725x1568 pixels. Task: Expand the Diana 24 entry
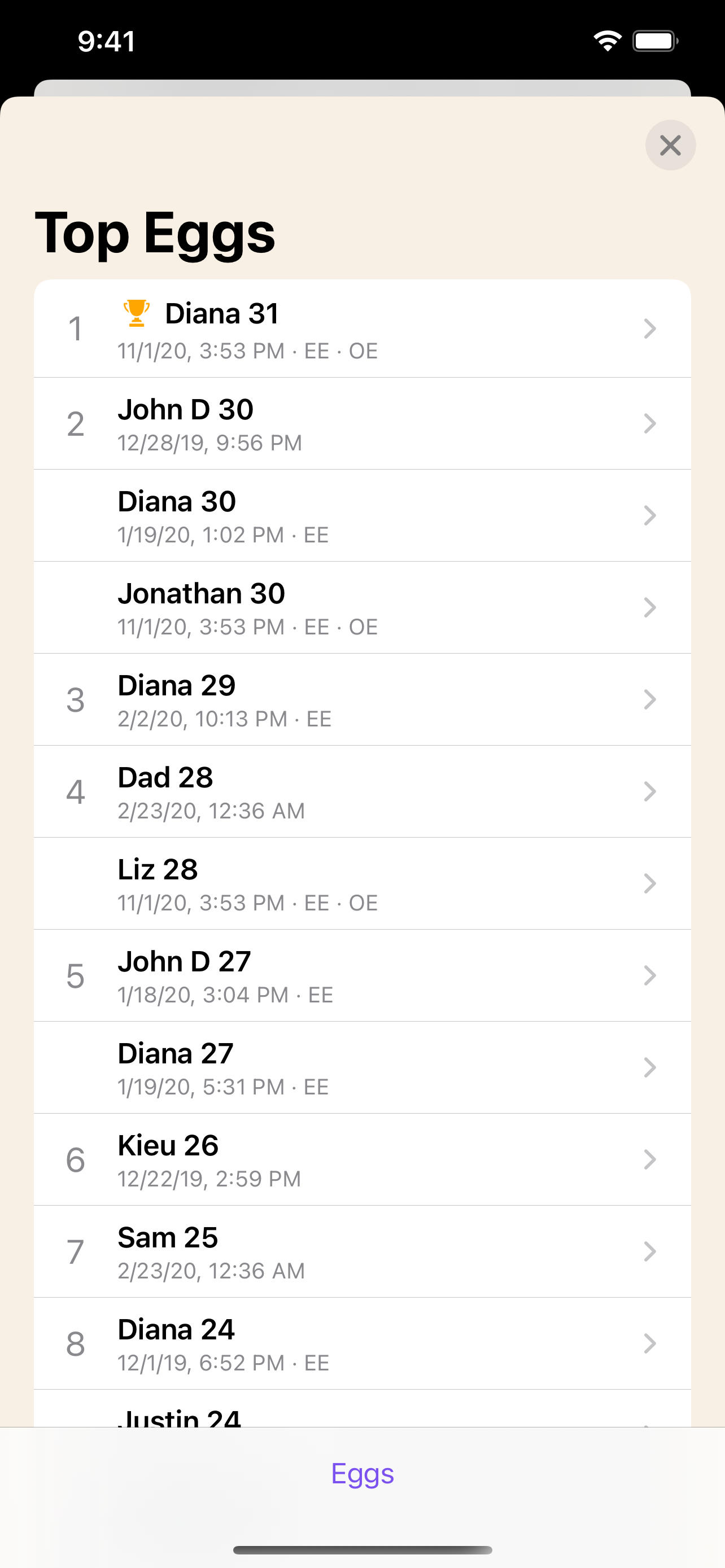coord(362,1344)
